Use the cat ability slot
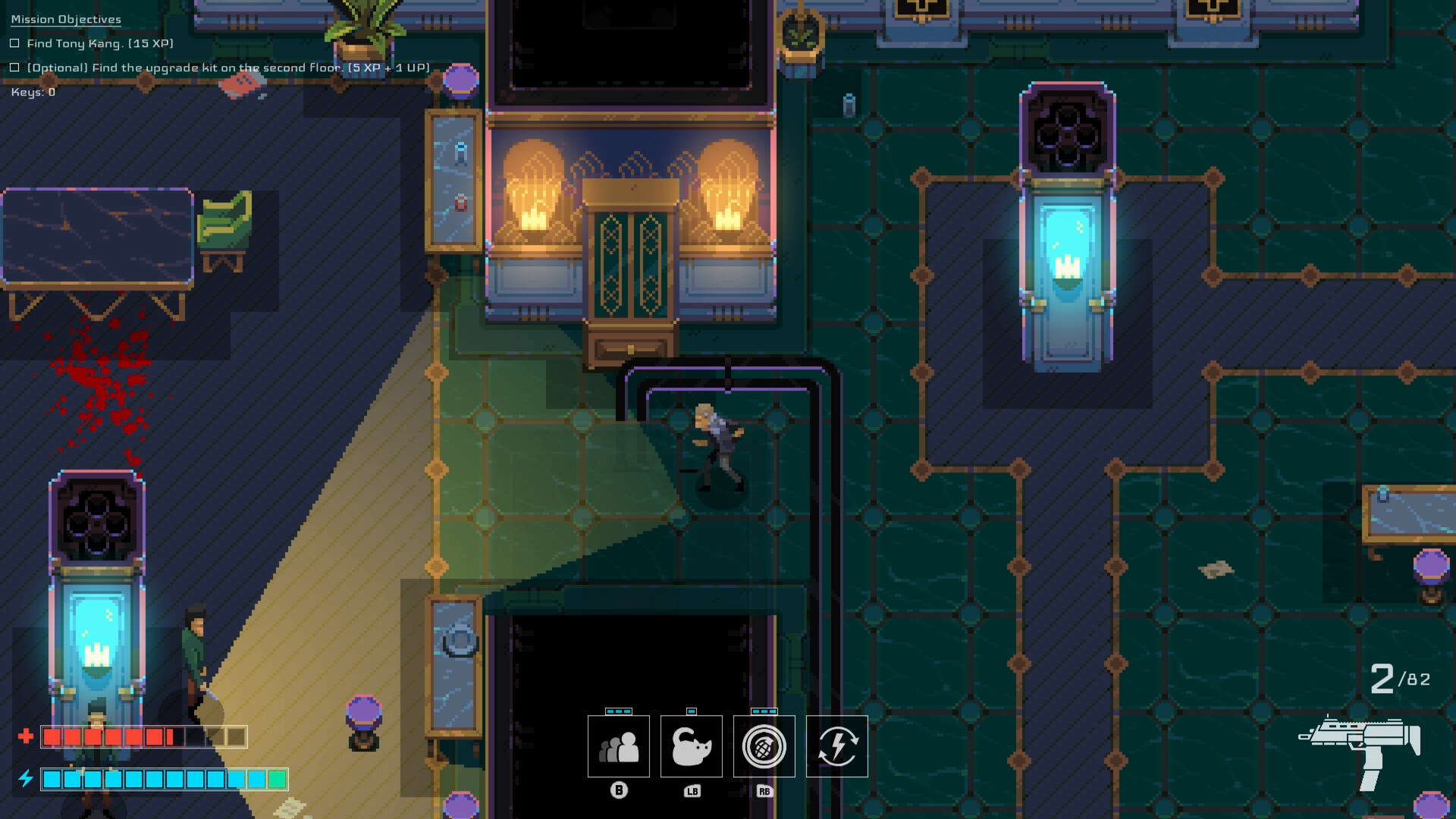1456x819 pixels. click(691, 746)
